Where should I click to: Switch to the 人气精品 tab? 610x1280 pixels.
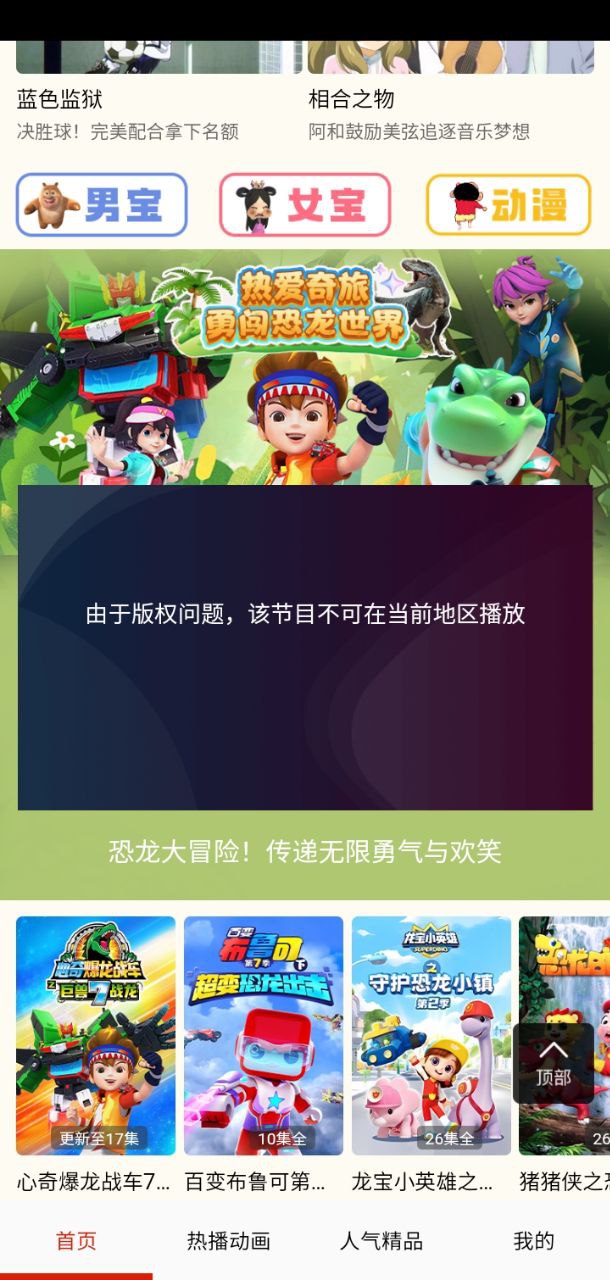(x=381, y=1241)
